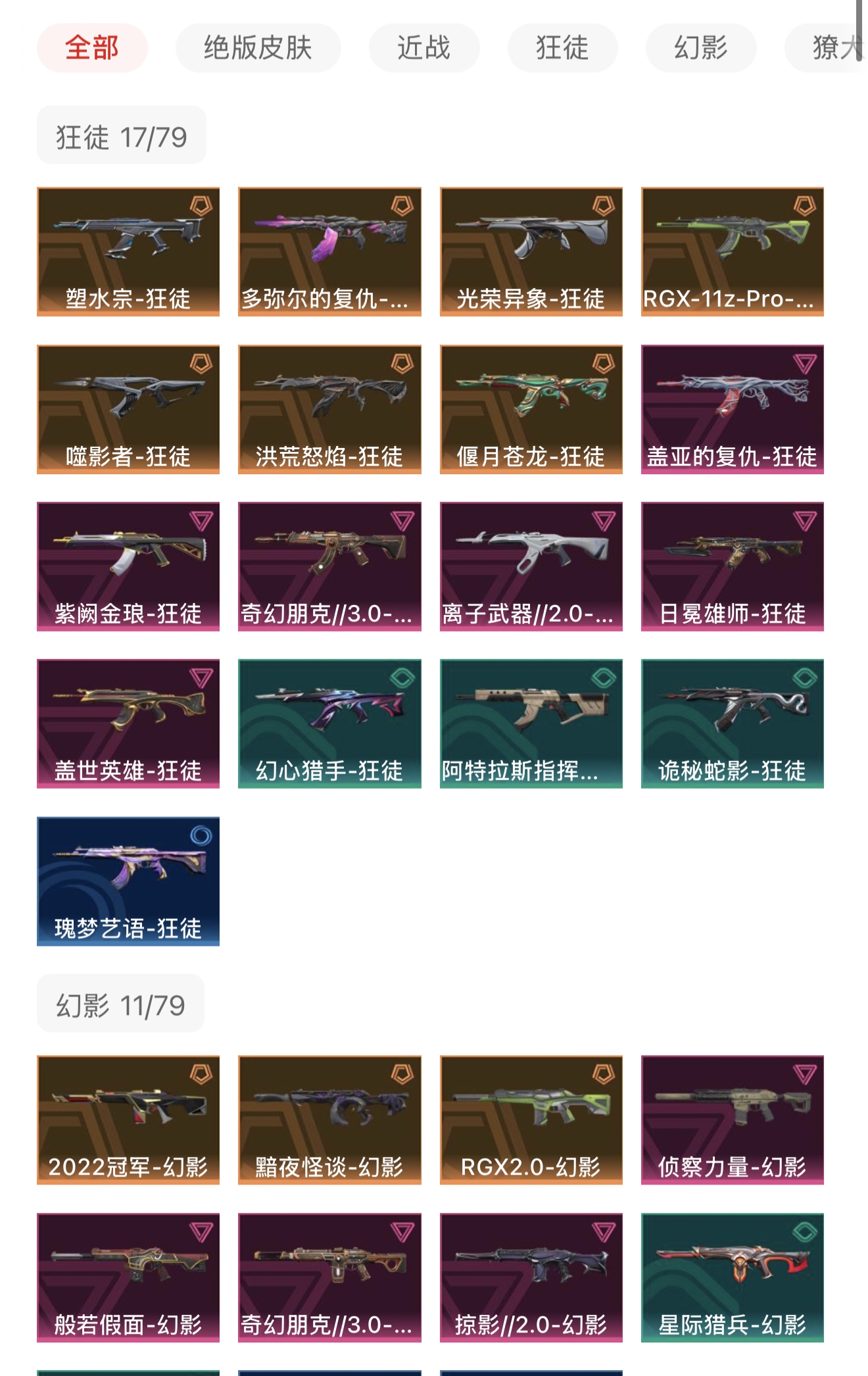View the 瑰梦艺语-狂徒 skin
The width and height of the screenshot is (868, 1376).
pos(128,881)
